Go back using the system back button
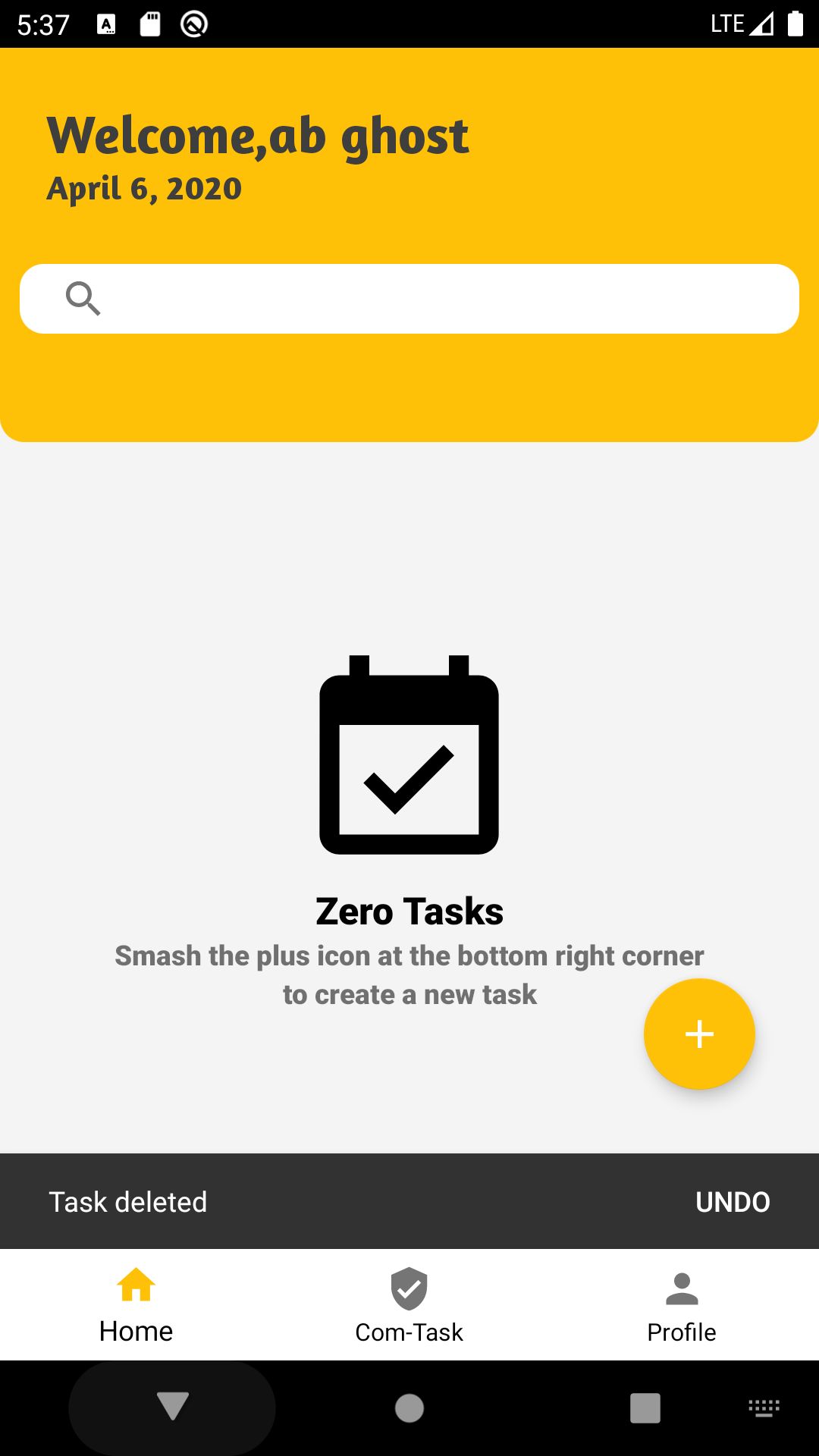The height and width of the screenshot is (1456, 819). coord(173,1407)
